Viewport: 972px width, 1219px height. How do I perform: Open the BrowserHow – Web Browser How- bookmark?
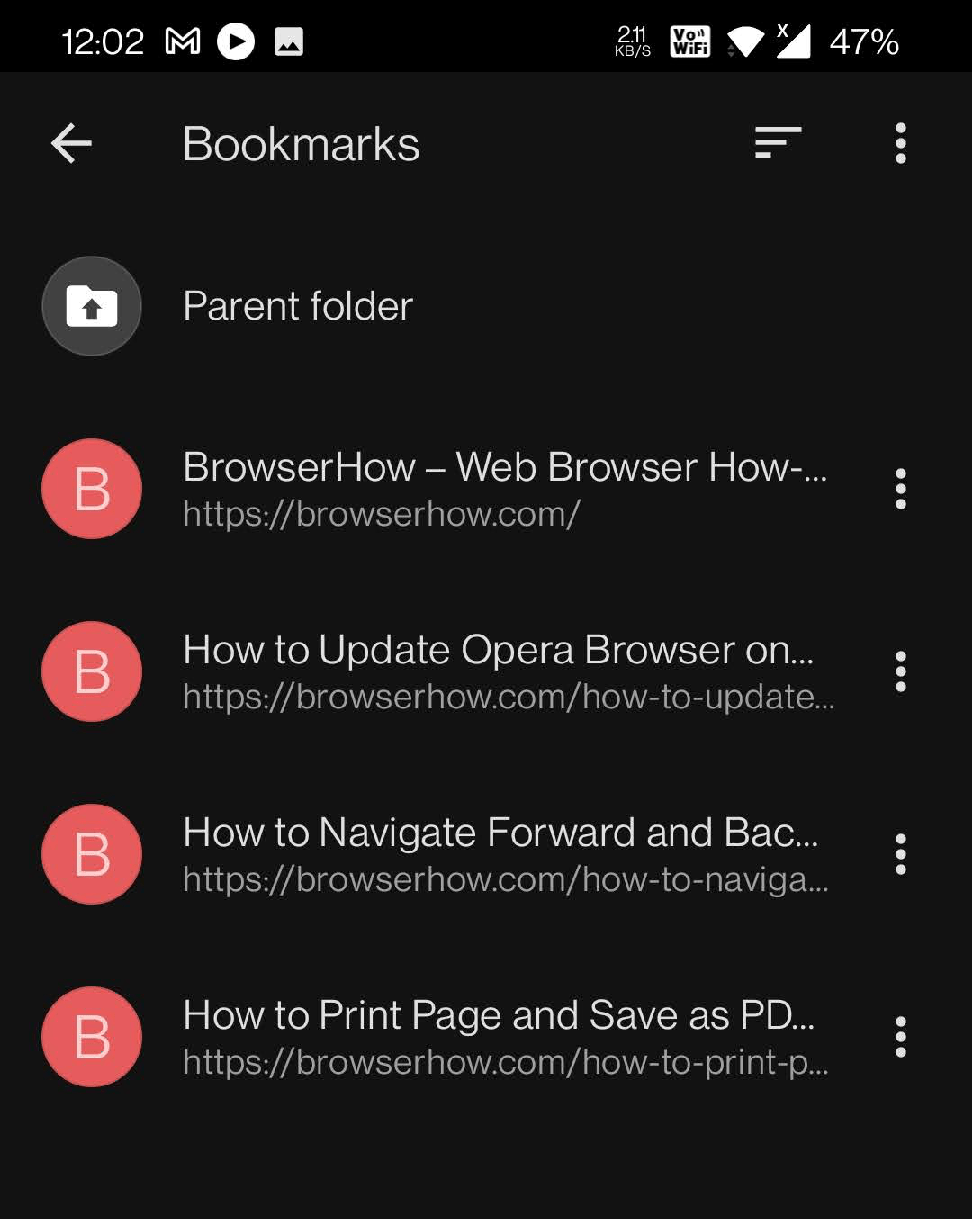coord(503,488)
